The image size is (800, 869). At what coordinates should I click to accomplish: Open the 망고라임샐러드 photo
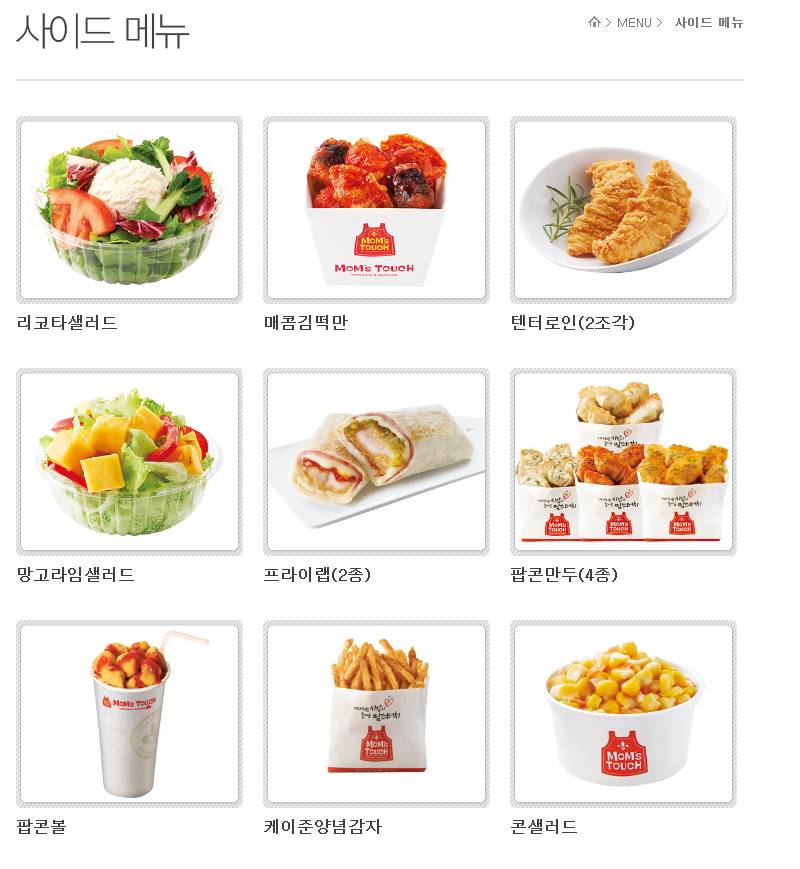click(129, 461)
